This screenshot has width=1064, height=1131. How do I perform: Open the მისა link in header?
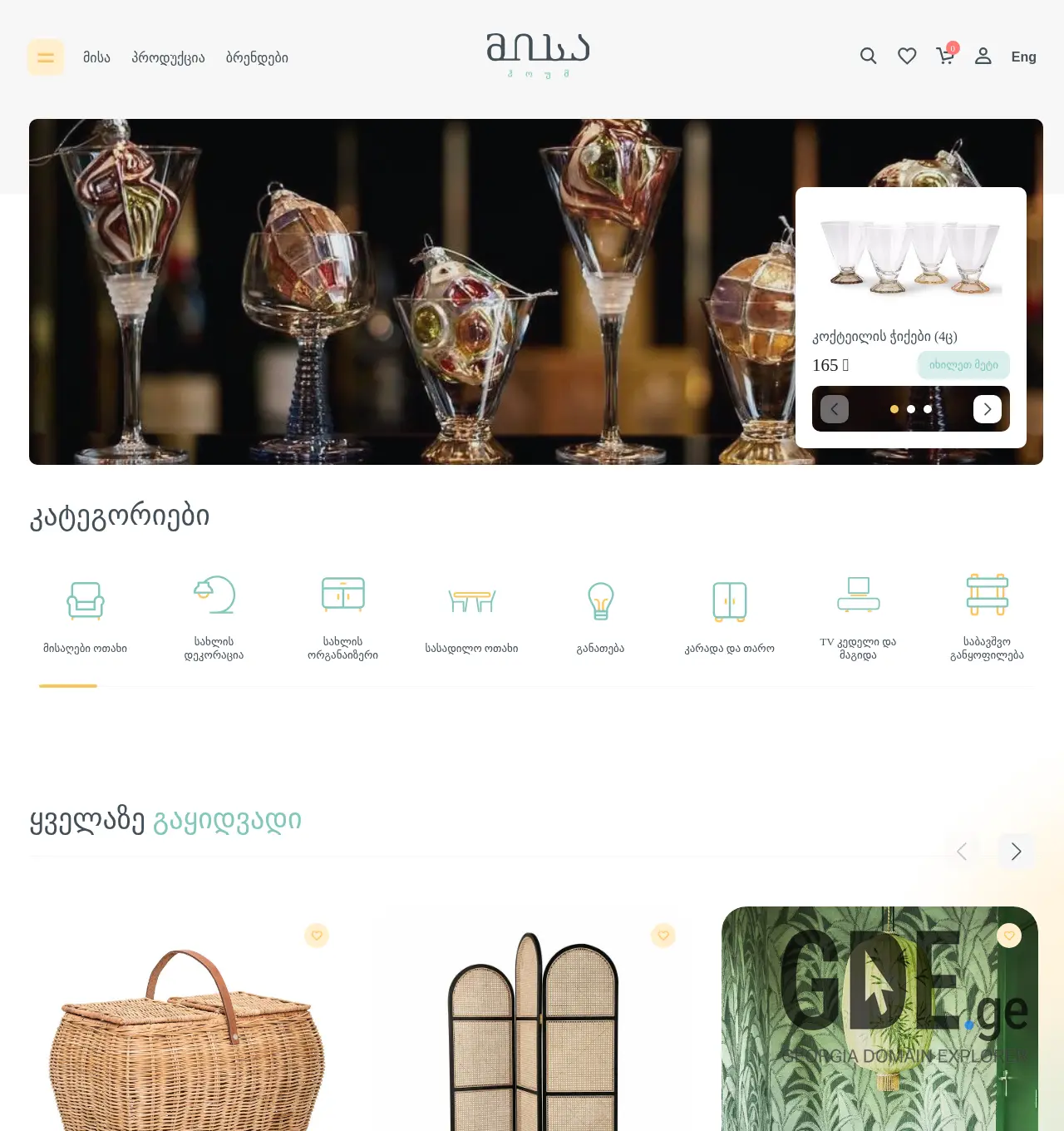pyautogui.click(x=96, y=57)
